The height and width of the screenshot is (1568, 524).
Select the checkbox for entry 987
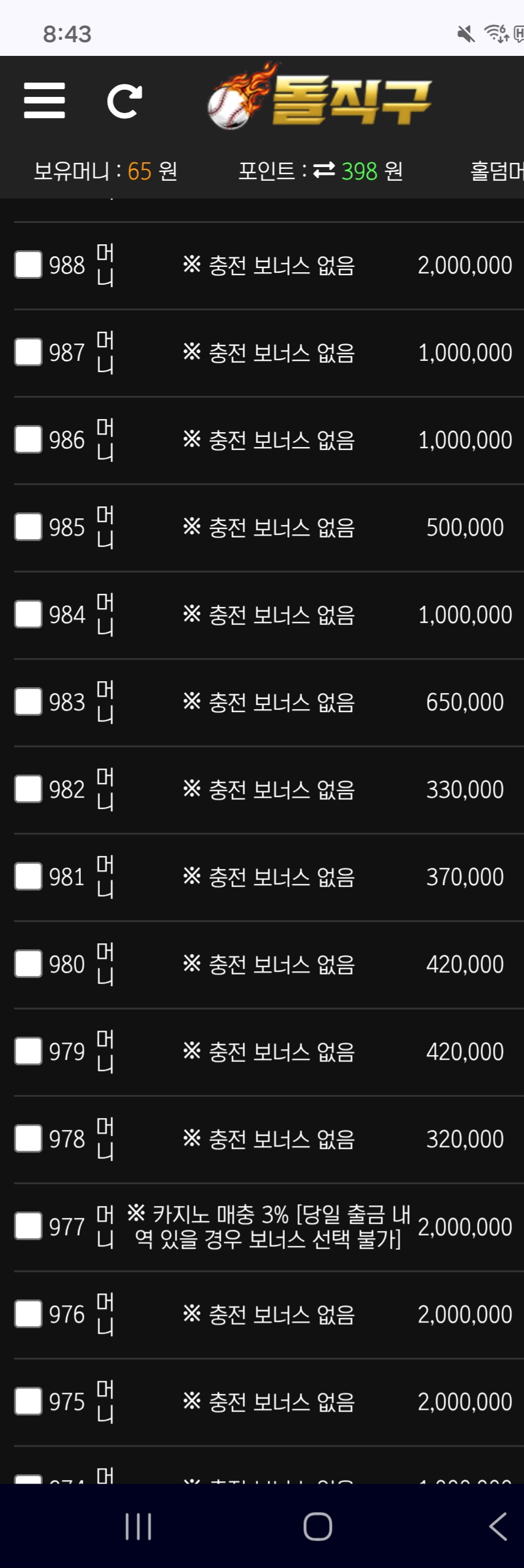28,352
